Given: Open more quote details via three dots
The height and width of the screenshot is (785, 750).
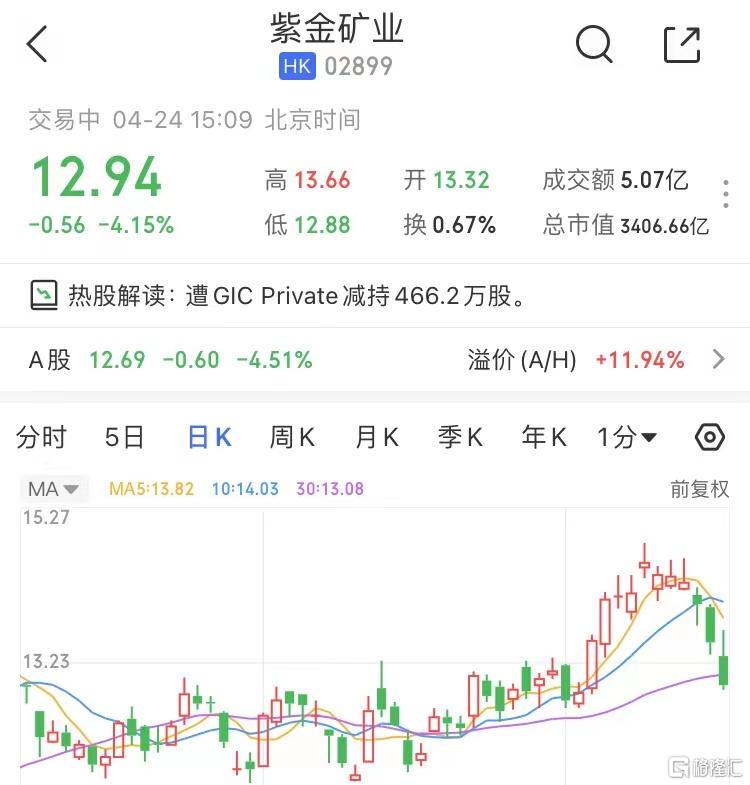Looking at the screenshot, I should click(726, 194).
